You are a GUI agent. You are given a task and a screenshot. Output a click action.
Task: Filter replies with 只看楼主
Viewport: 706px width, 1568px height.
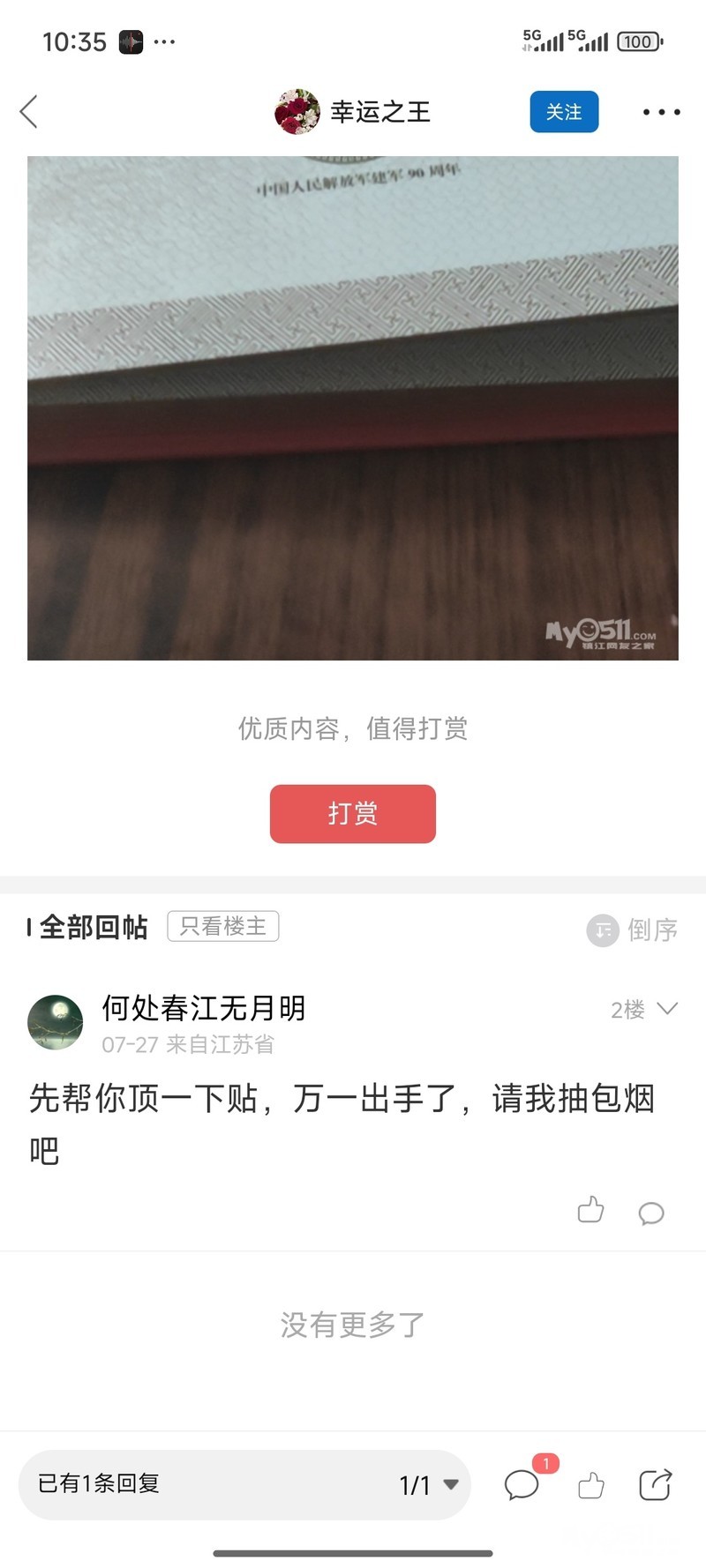pyautogui.click(x=223, y=926)
